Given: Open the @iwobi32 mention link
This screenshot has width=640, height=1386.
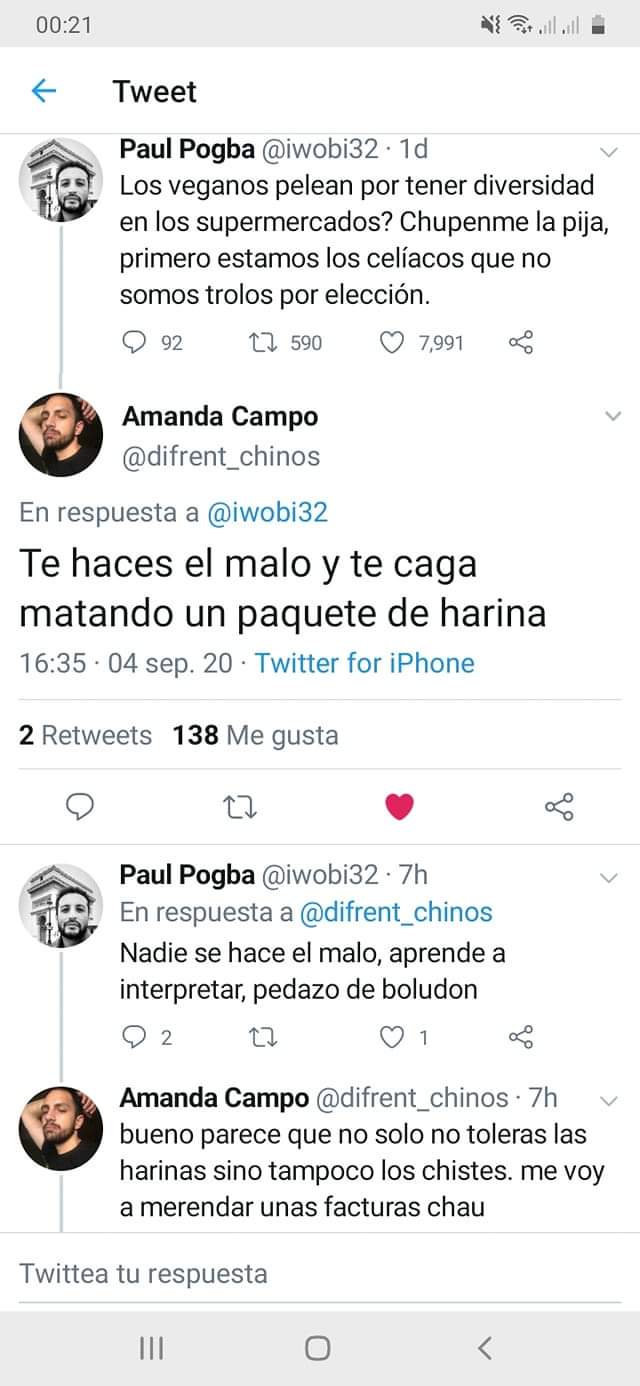Looking at the screenshot, I should (x=267, y=512).
